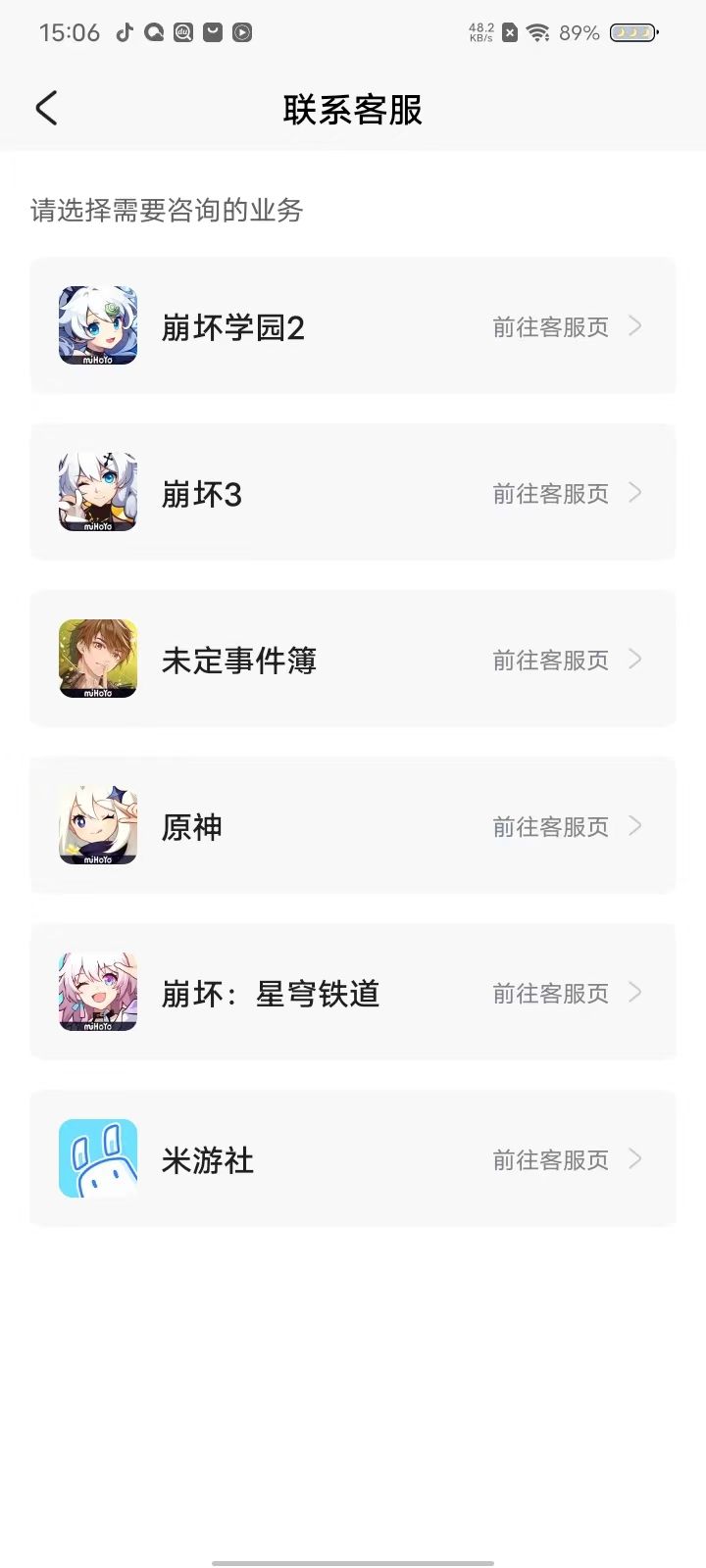Tap the 原神 game icon
This screenshot has height=1568, width=706.
coord(97,825)
